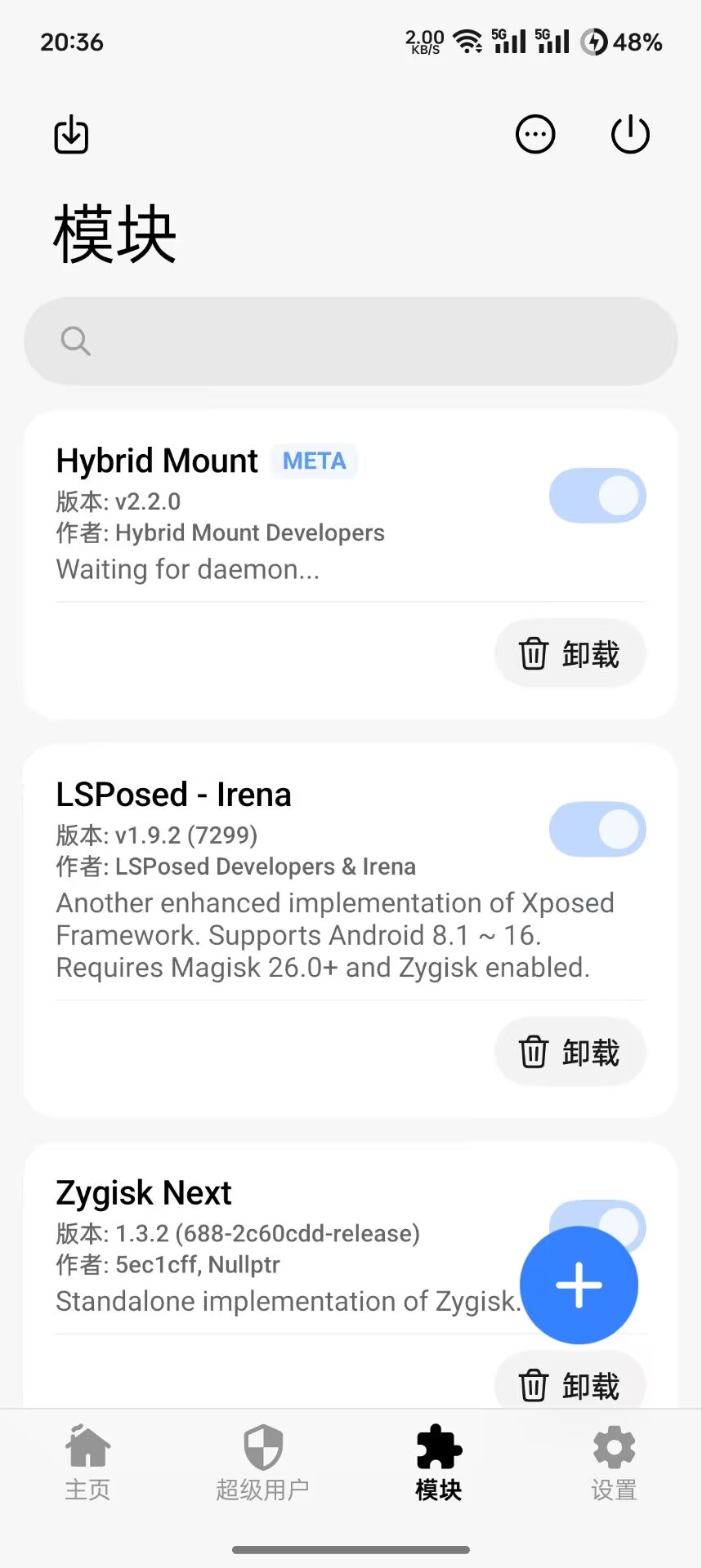Viewport: 702px width, 1568px height.
Task: Open the three-dot more options menu
Action: pyautogui.click(x=535, y=135)
